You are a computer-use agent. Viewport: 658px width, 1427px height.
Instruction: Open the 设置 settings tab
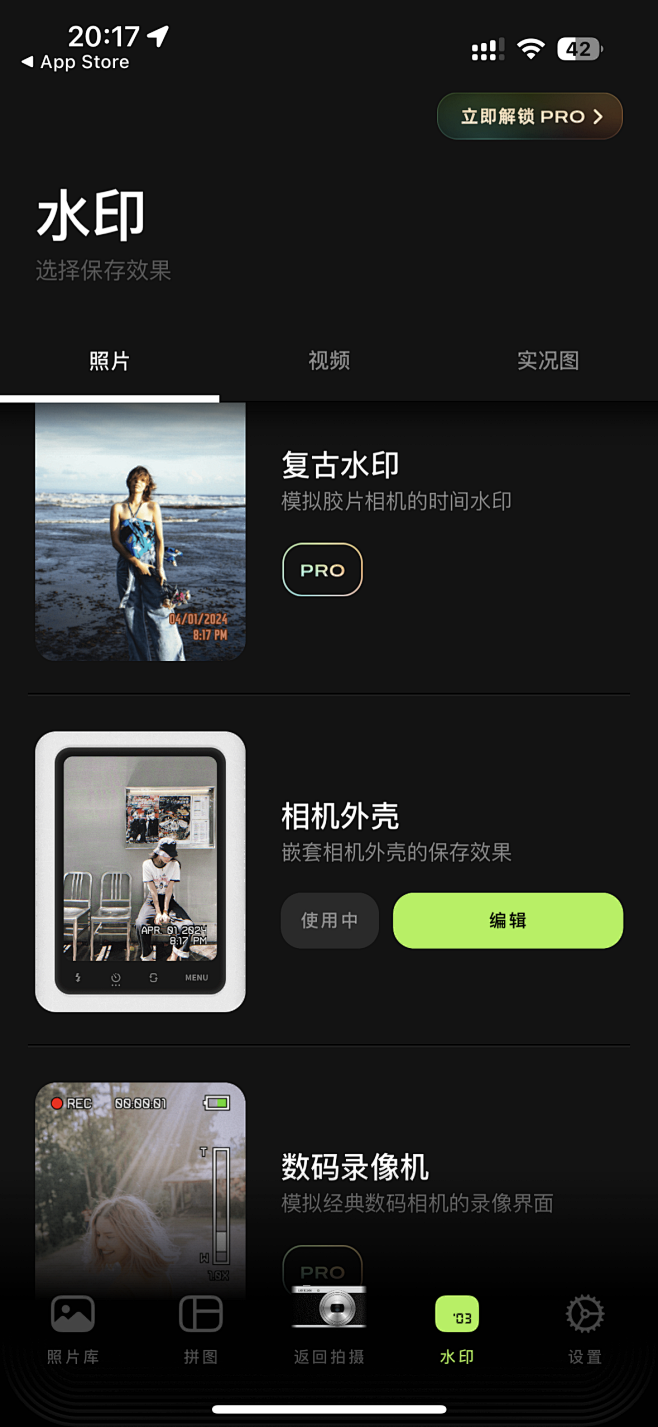coord(585,1328)
